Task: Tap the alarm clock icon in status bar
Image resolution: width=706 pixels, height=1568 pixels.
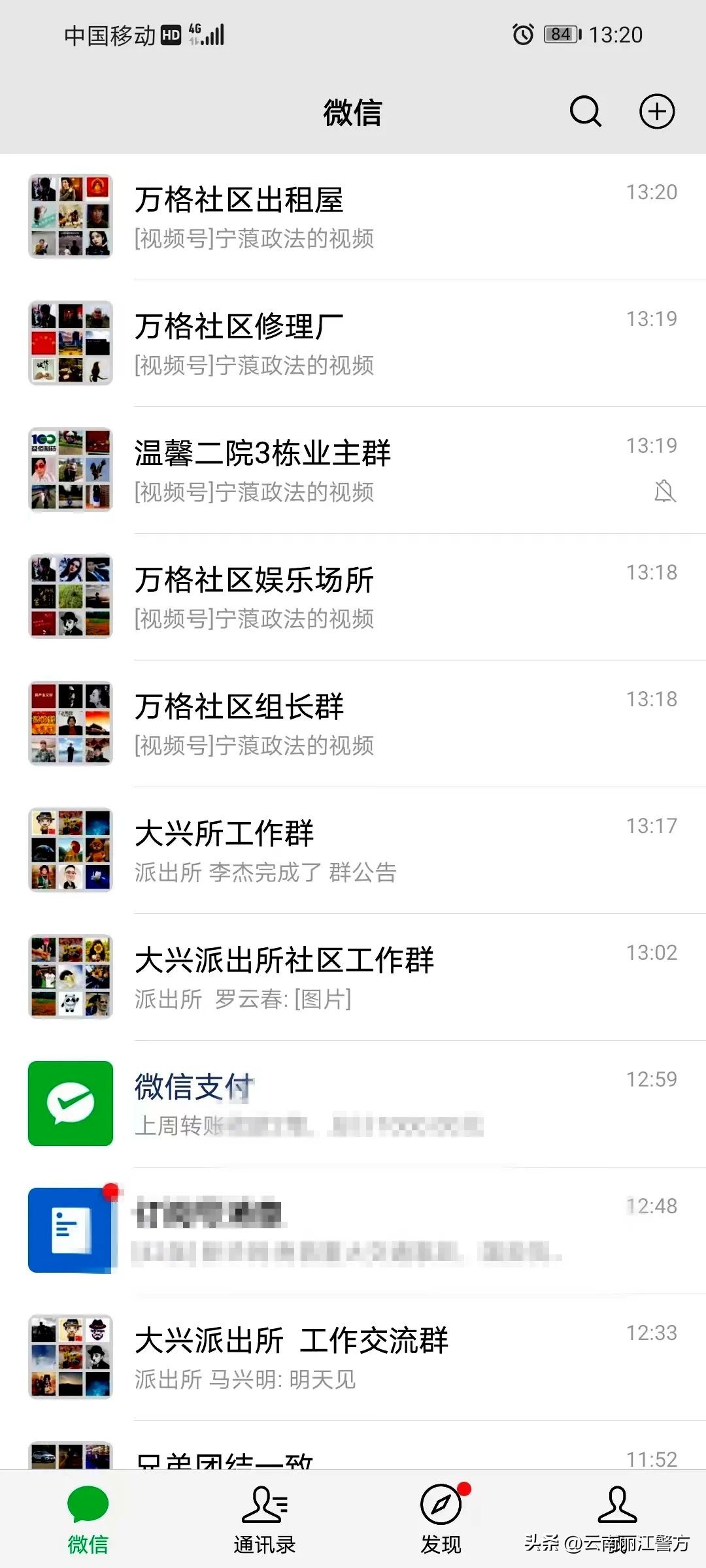Action: click(x=522, y=35)
